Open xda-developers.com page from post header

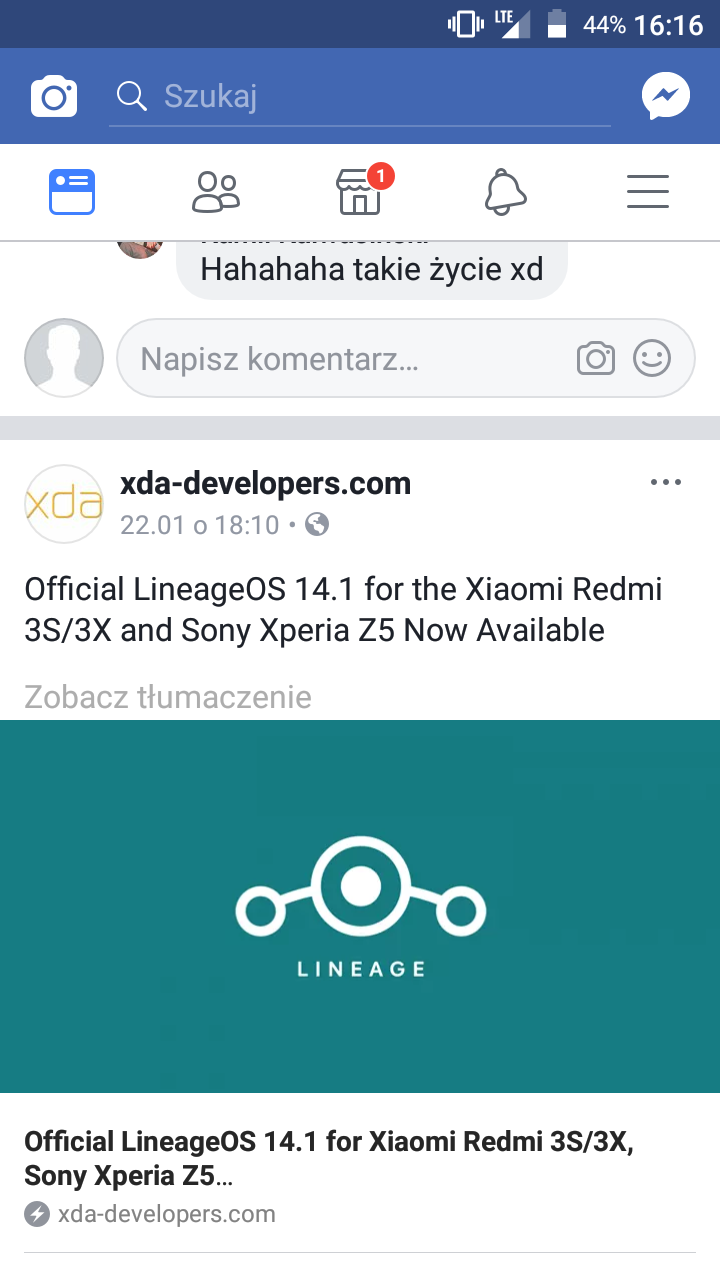265,484
